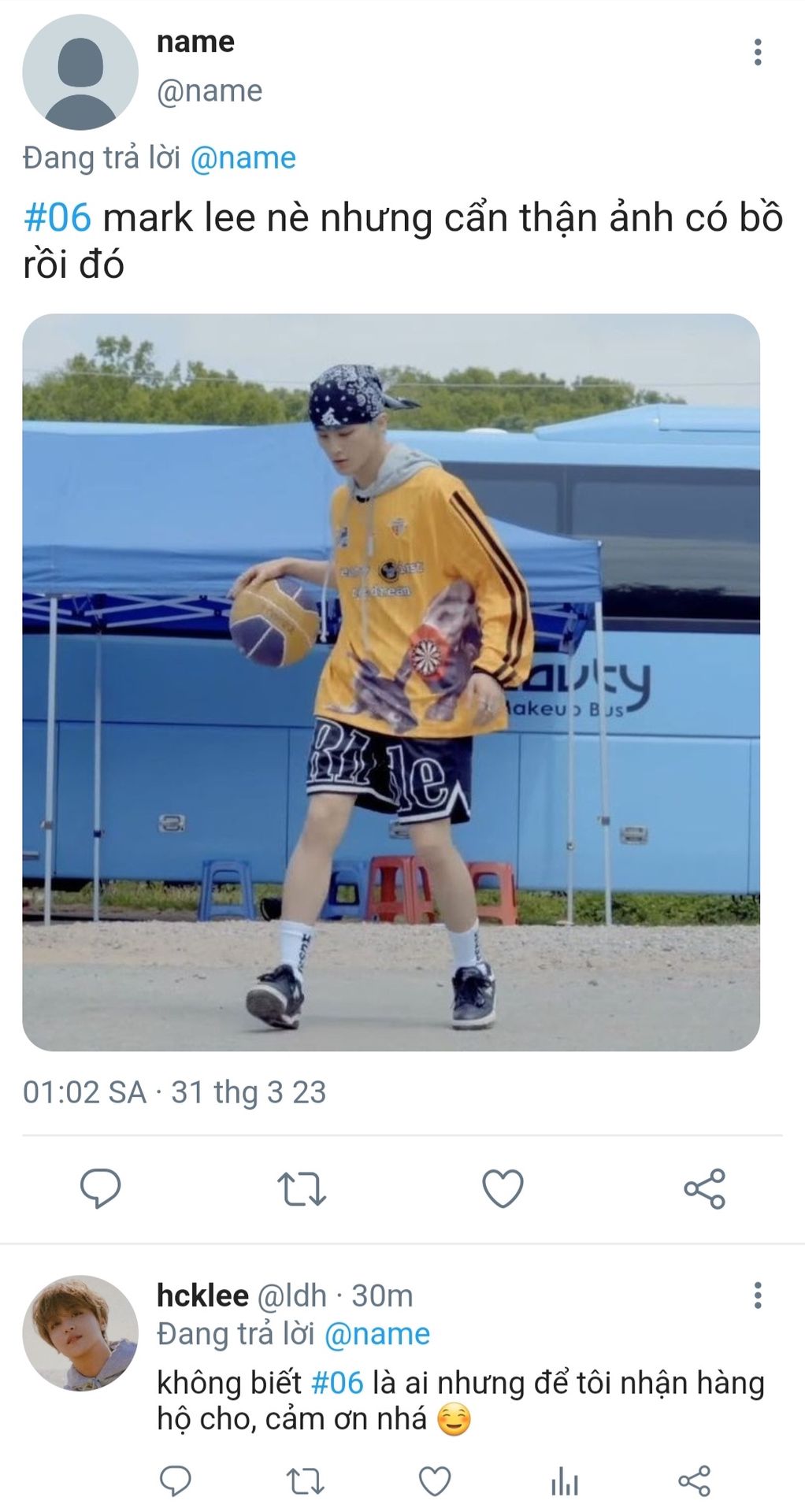Reply to the main tweet
This screenshot has height=1512, width=805.
[101, 1188]
